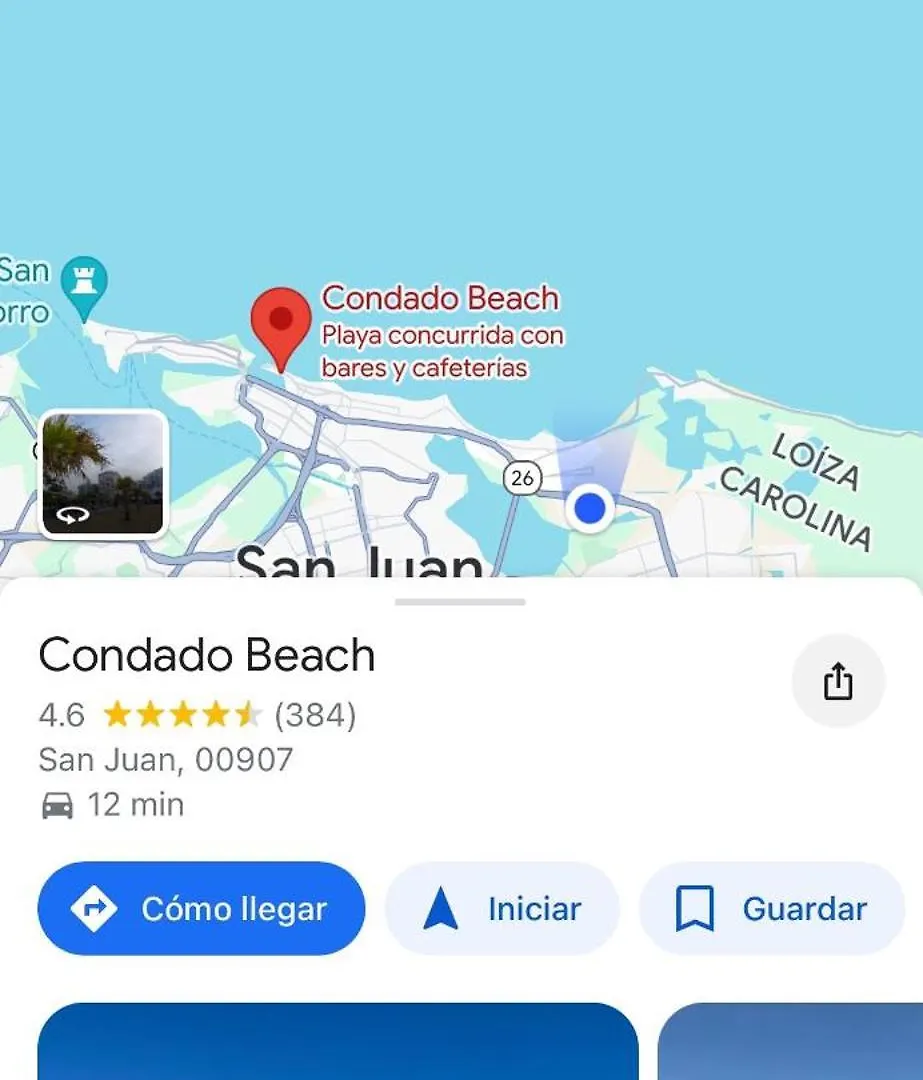
Task: Start navigation with Iniciar
Action: click(502, 909)
